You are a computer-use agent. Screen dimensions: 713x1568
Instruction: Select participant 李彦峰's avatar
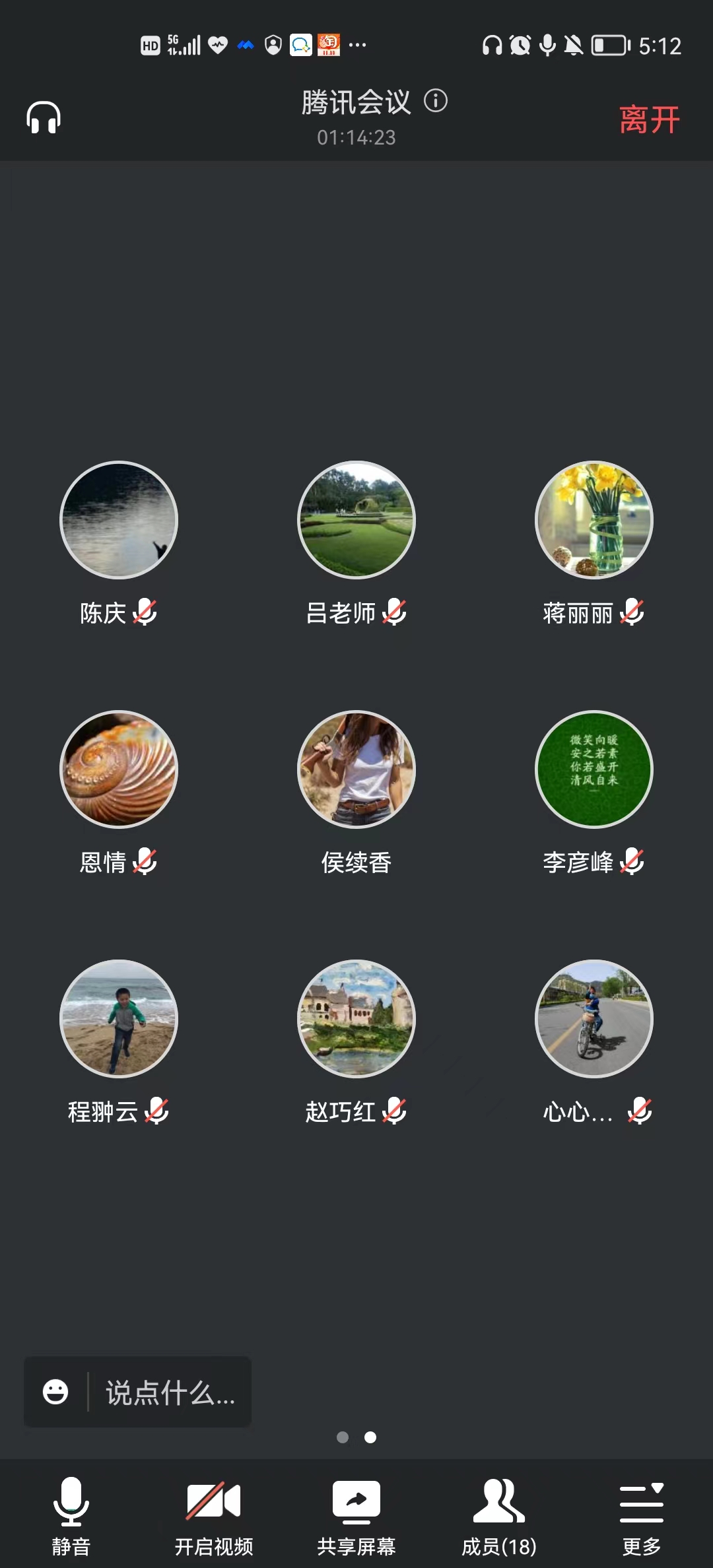594,769
